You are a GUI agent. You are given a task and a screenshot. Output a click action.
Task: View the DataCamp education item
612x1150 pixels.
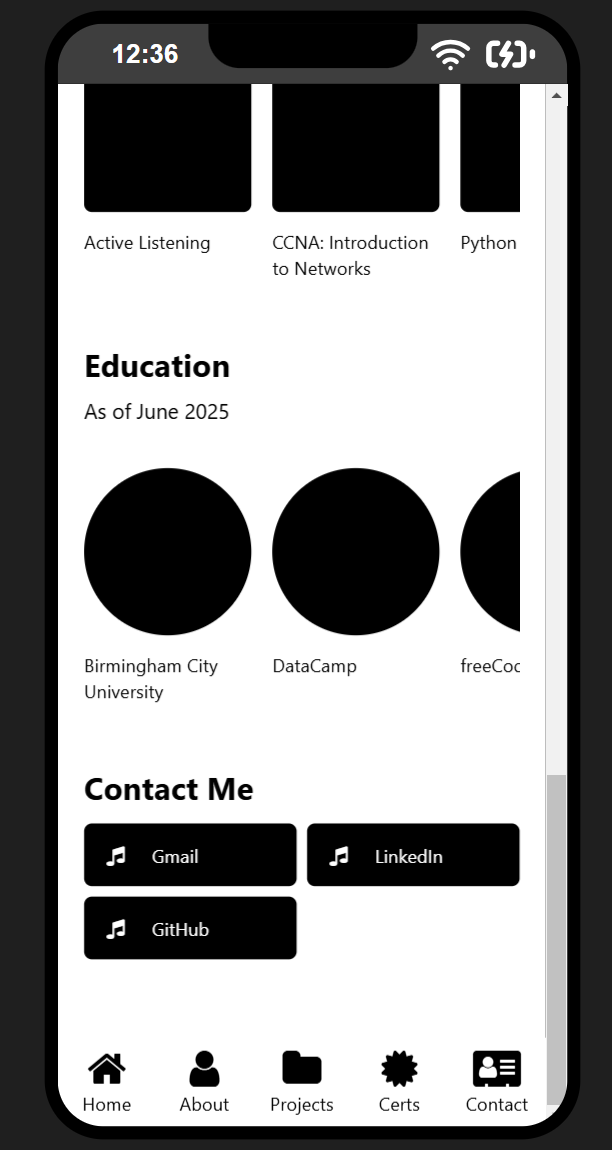pyautogui.click(x=355, y=552)
